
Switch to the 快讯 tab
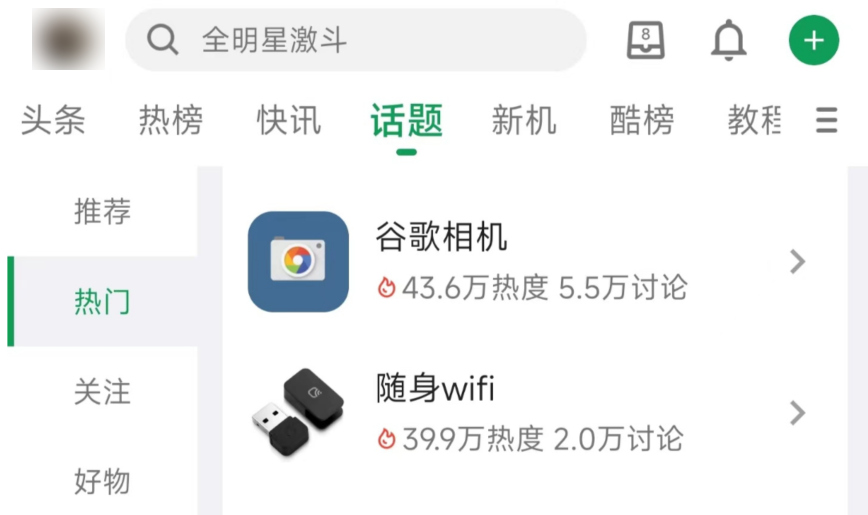pyautogui.click(x=288, y=121)
